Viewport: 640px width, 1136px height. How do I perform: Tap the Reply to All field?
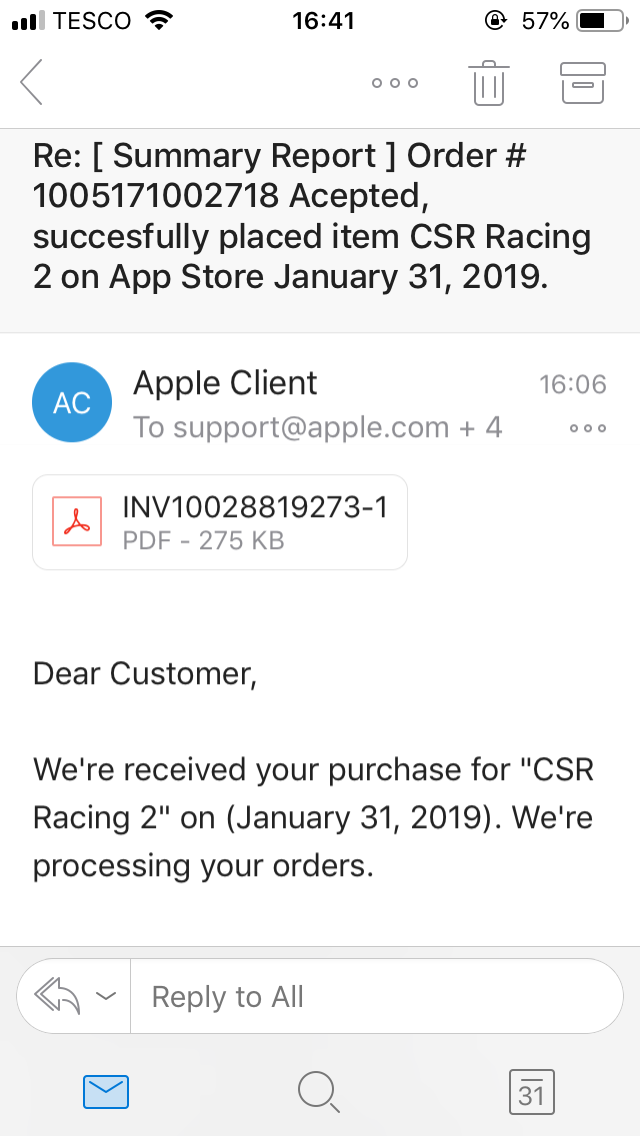coord(376,996)
